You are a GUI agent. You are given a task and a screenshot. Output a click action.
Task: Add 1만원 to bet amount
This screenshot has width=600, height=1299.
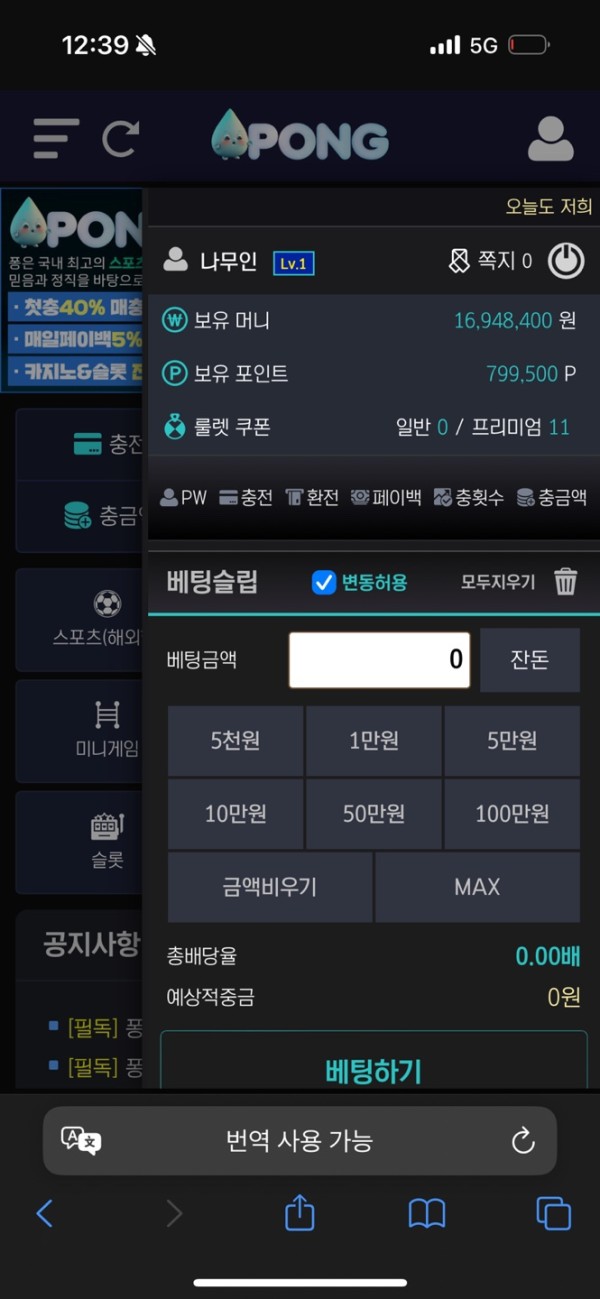pos(373,741)
